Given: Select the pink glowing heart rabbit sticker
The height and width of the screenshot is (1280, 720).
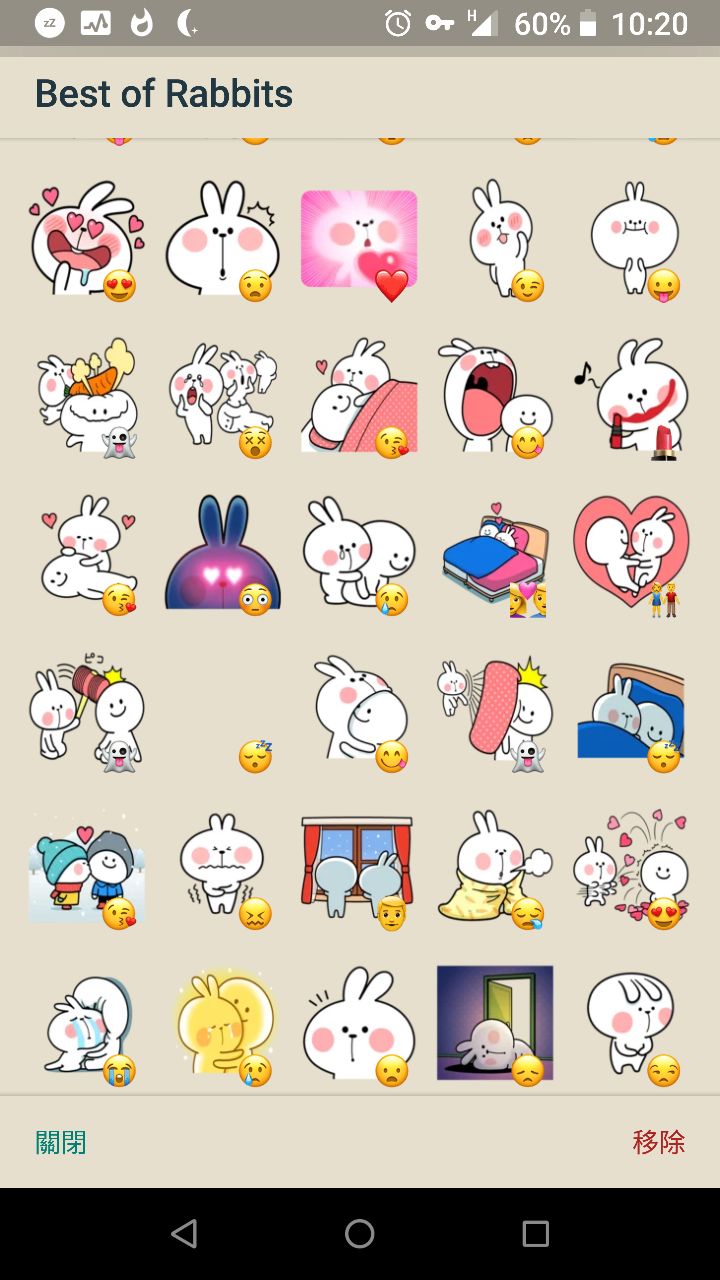Looking at the screenshot, I should pyautogui.click(x=359, y=240).
